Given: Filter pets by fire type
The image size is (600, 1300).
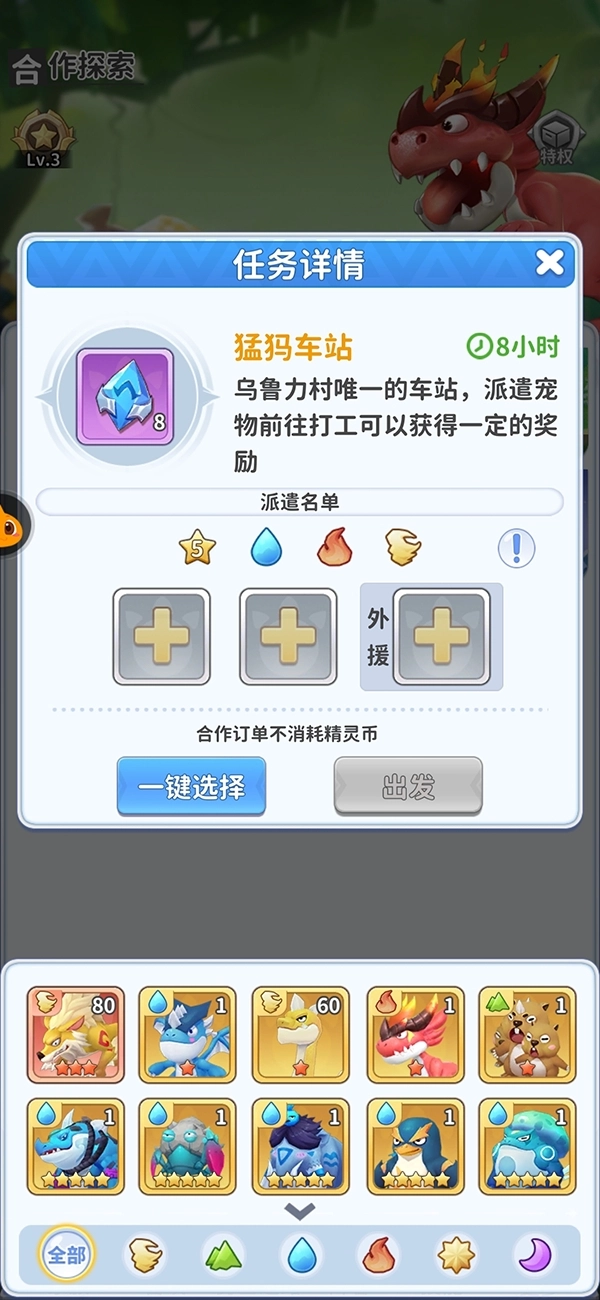Looking at the screenshot, I should coord(378,1255).
